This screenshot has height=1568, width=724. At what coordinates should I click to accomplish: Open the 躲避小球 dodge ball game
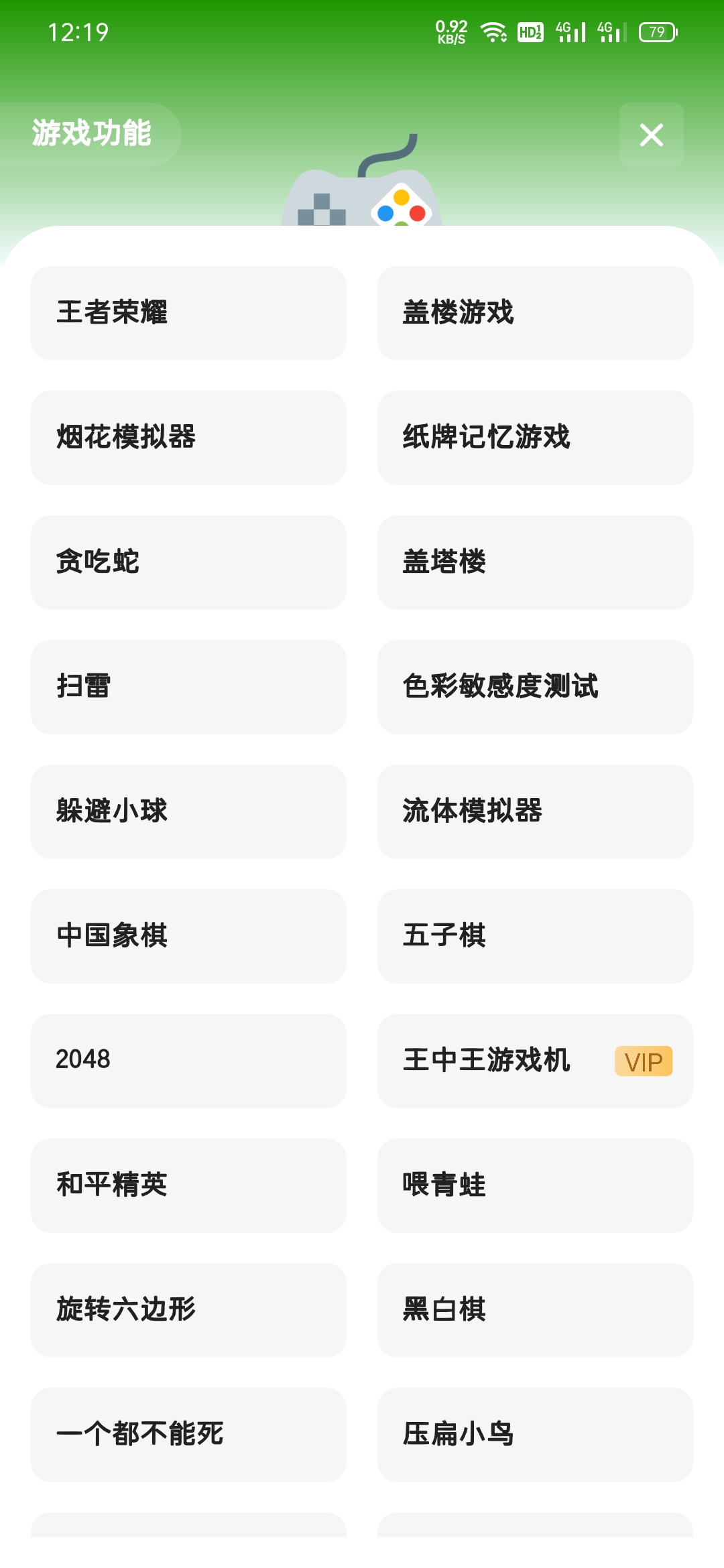(x=188, y=812)
